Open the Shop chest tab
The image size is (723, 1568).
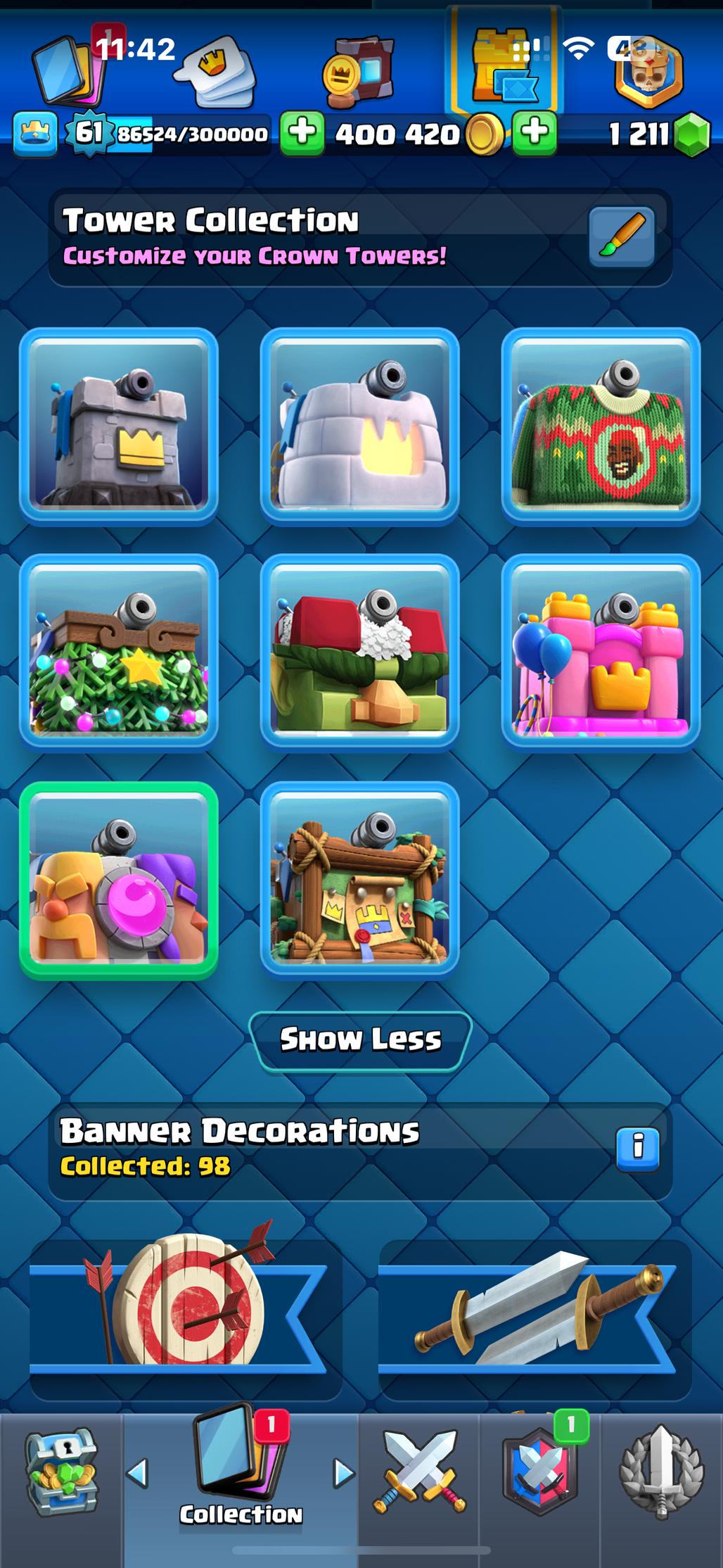62,1472
